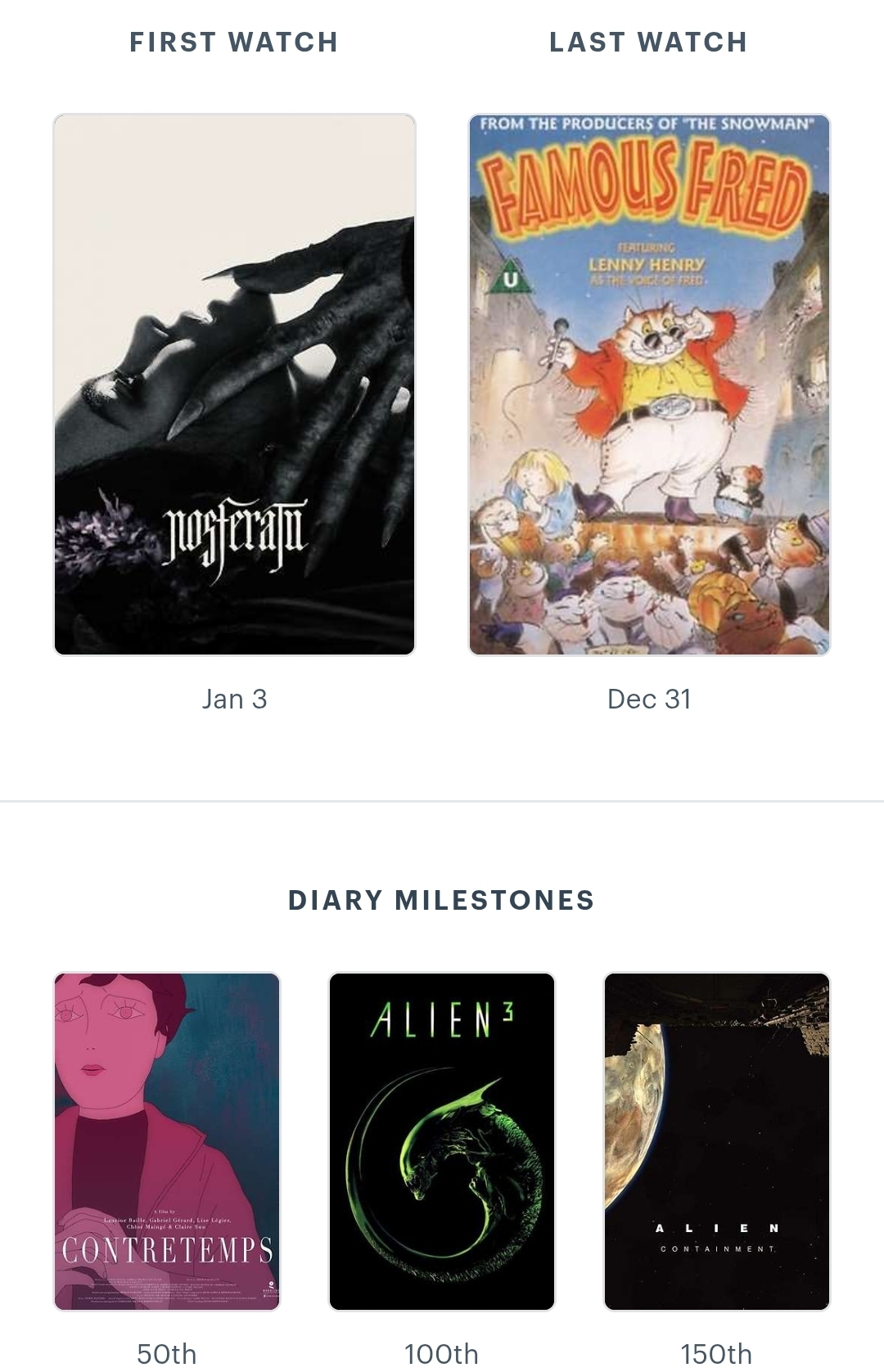
Task: Open the Famous Fred last watch poster
Action: [x=649, y=385]
